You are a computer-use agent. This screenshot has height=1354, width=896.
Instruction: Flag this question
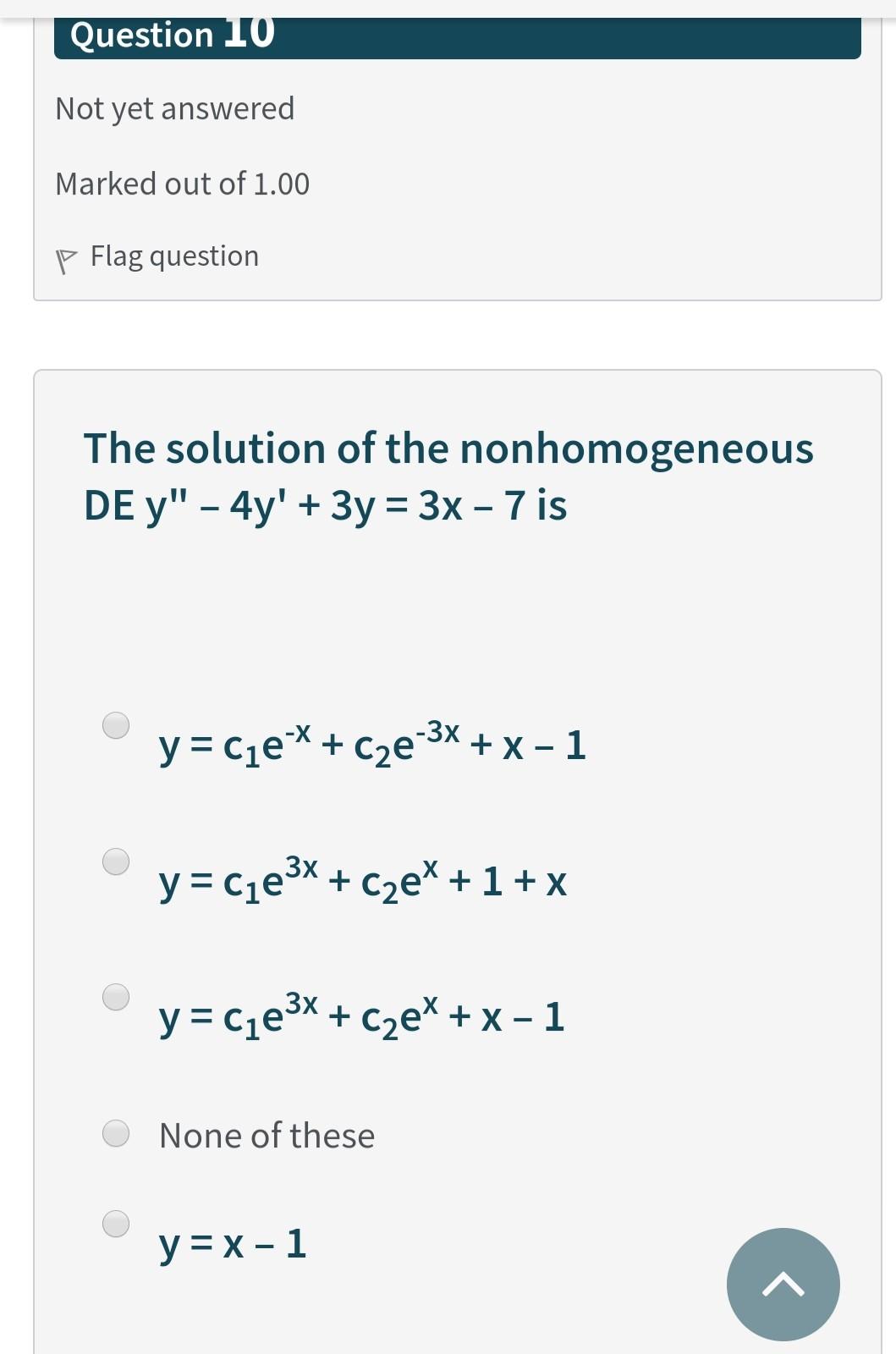[x=158, y=256]
